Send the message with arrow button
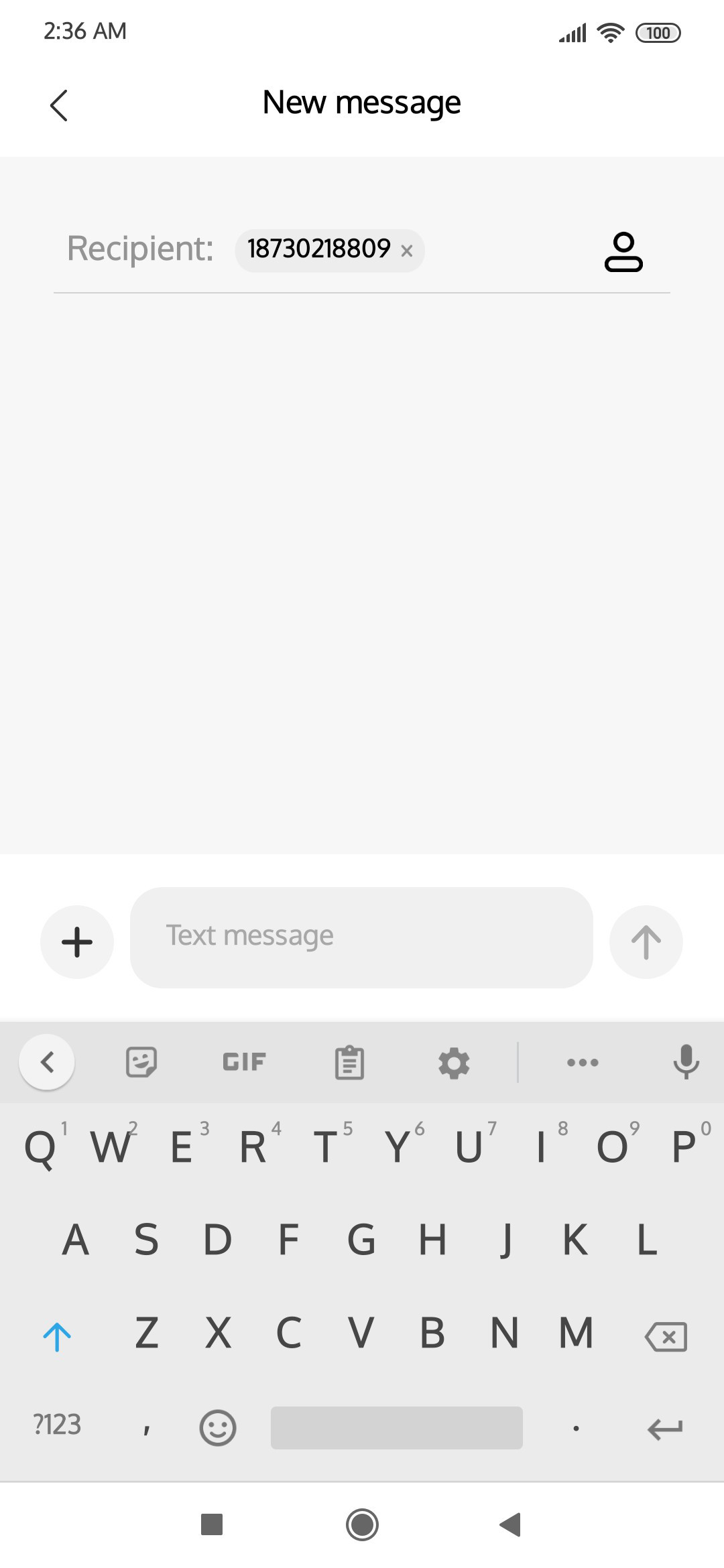 tap(646, 941)
